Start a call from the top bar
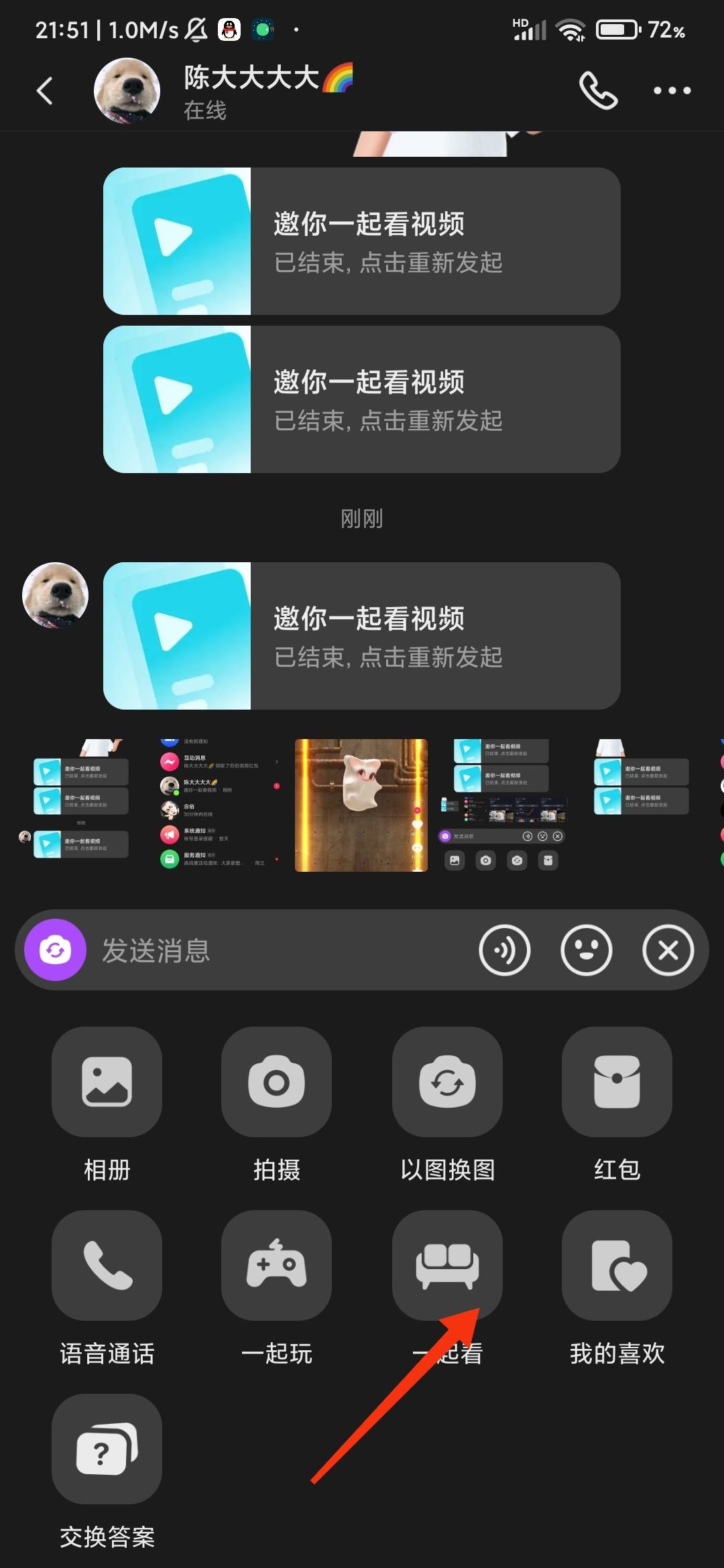The width and height of the screenshot is (724, 1568). tap(595, 90)
